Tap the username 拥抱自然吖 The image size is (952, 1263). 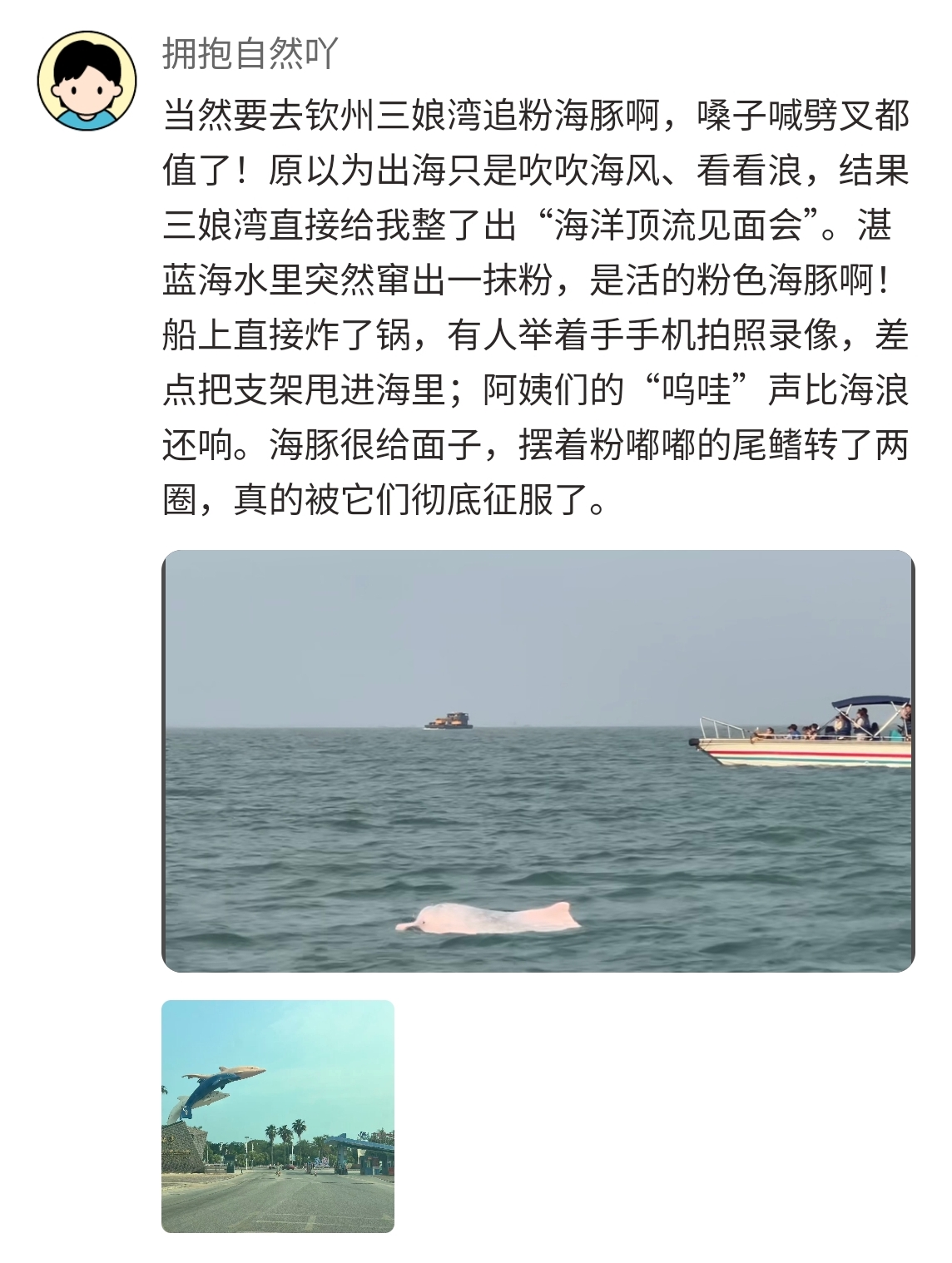(250, 55)
